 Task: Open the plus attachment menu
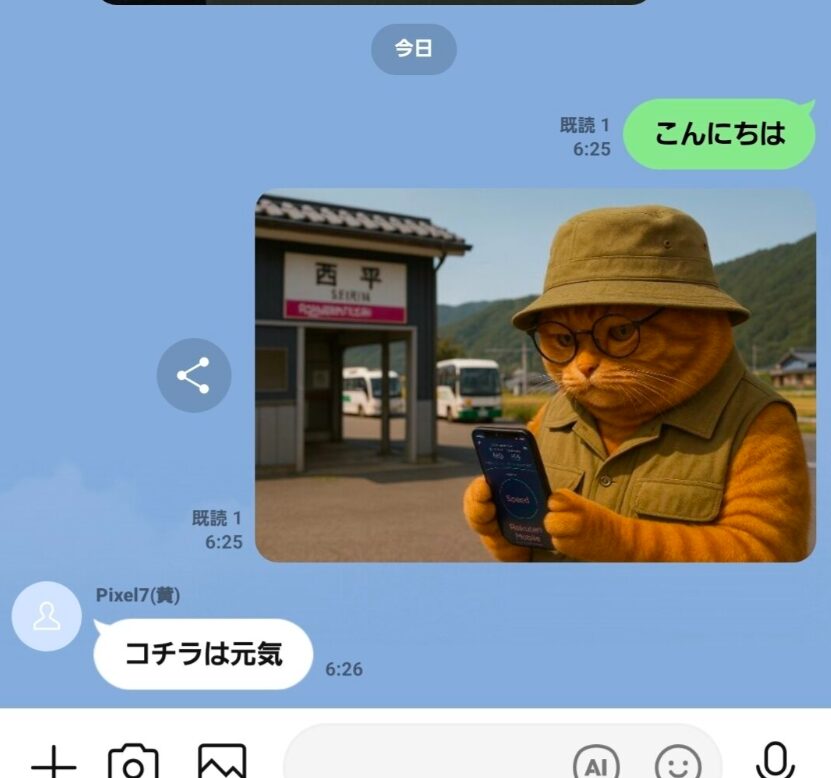54,763
